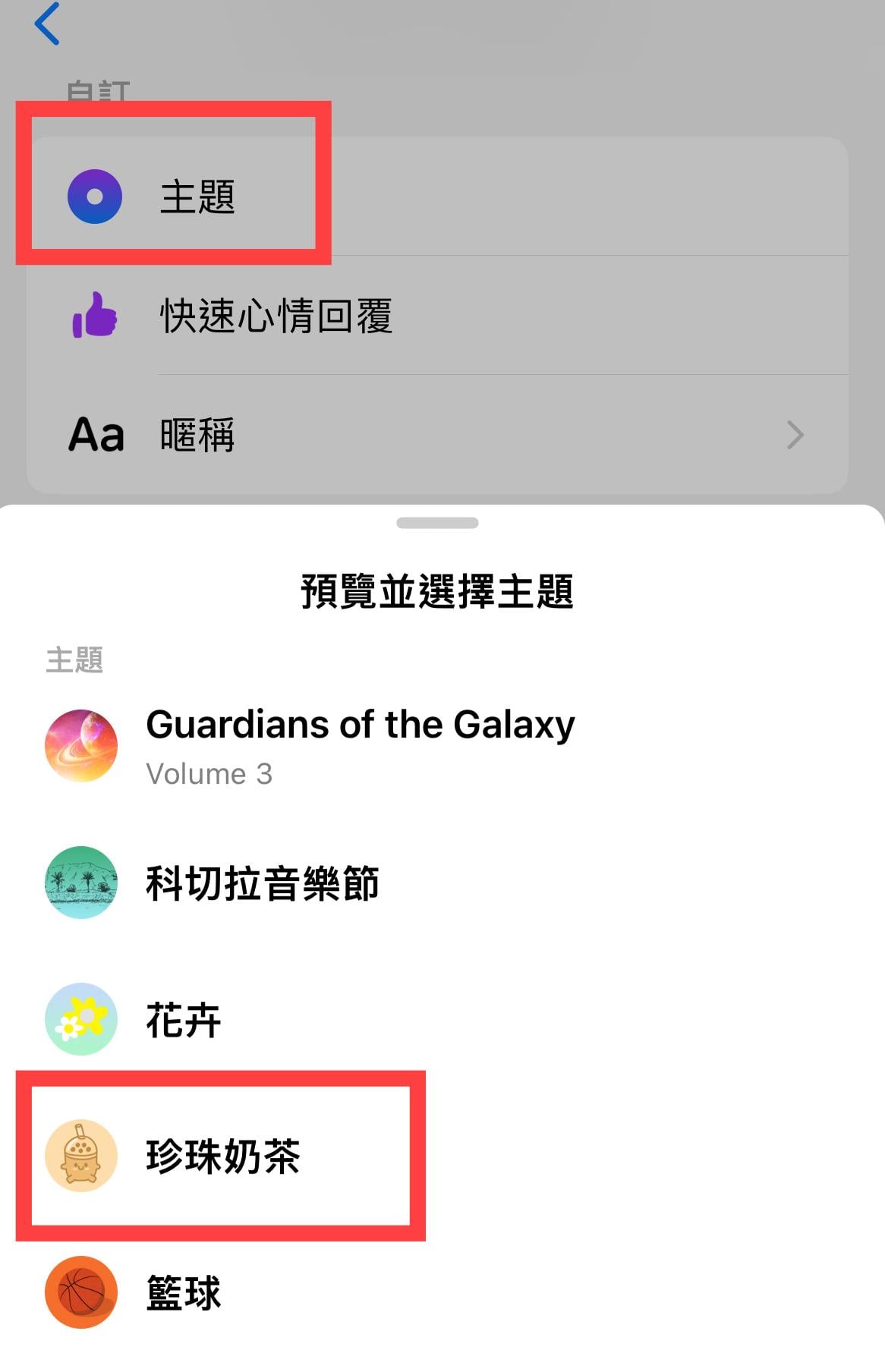Image resolution: width=885 pixels, height=1372 pixels.
Task: Open the 主題 theme setting
Action: tap(196, 197)
